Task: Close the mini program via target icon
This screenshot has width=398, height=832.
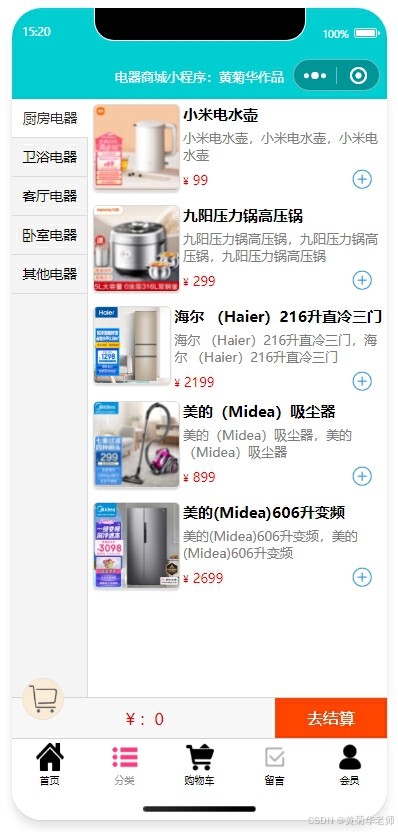Action: click(x=358, y=76)
